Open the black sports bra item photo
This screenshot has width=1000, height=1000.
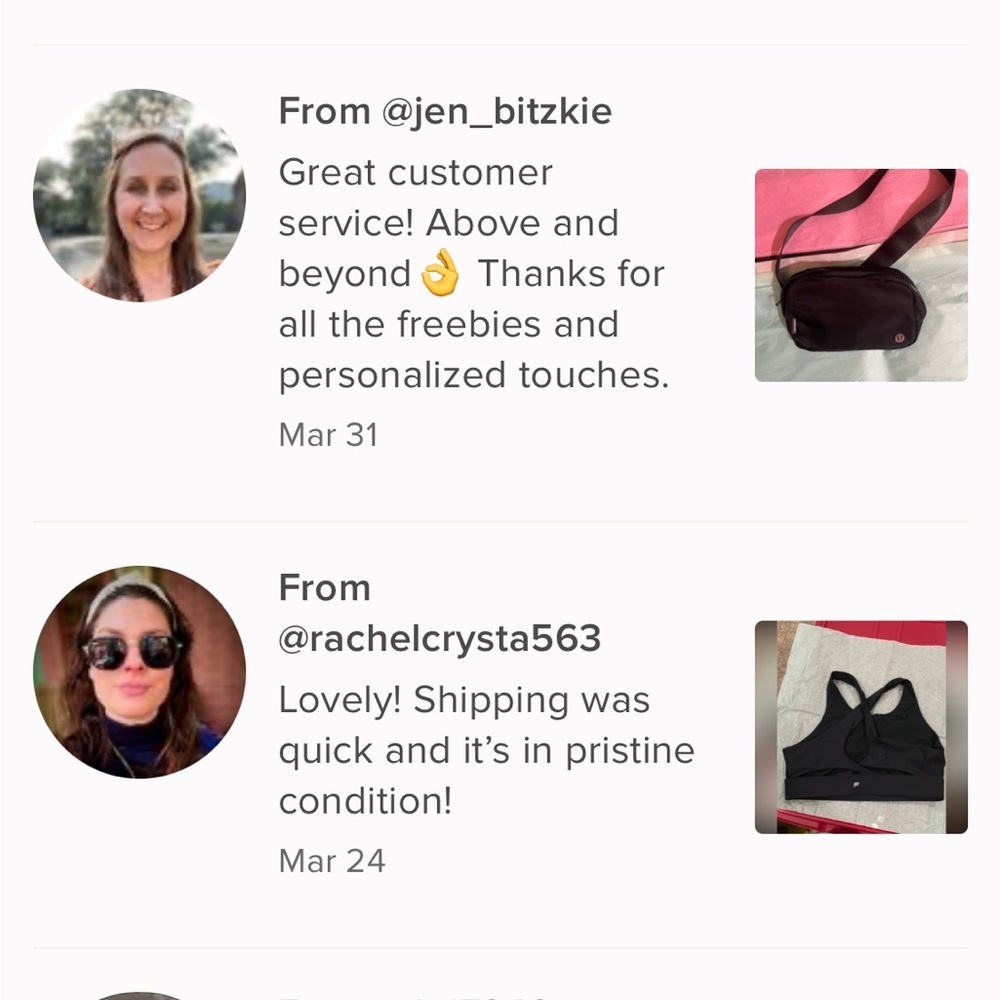[x=861, y=727]
